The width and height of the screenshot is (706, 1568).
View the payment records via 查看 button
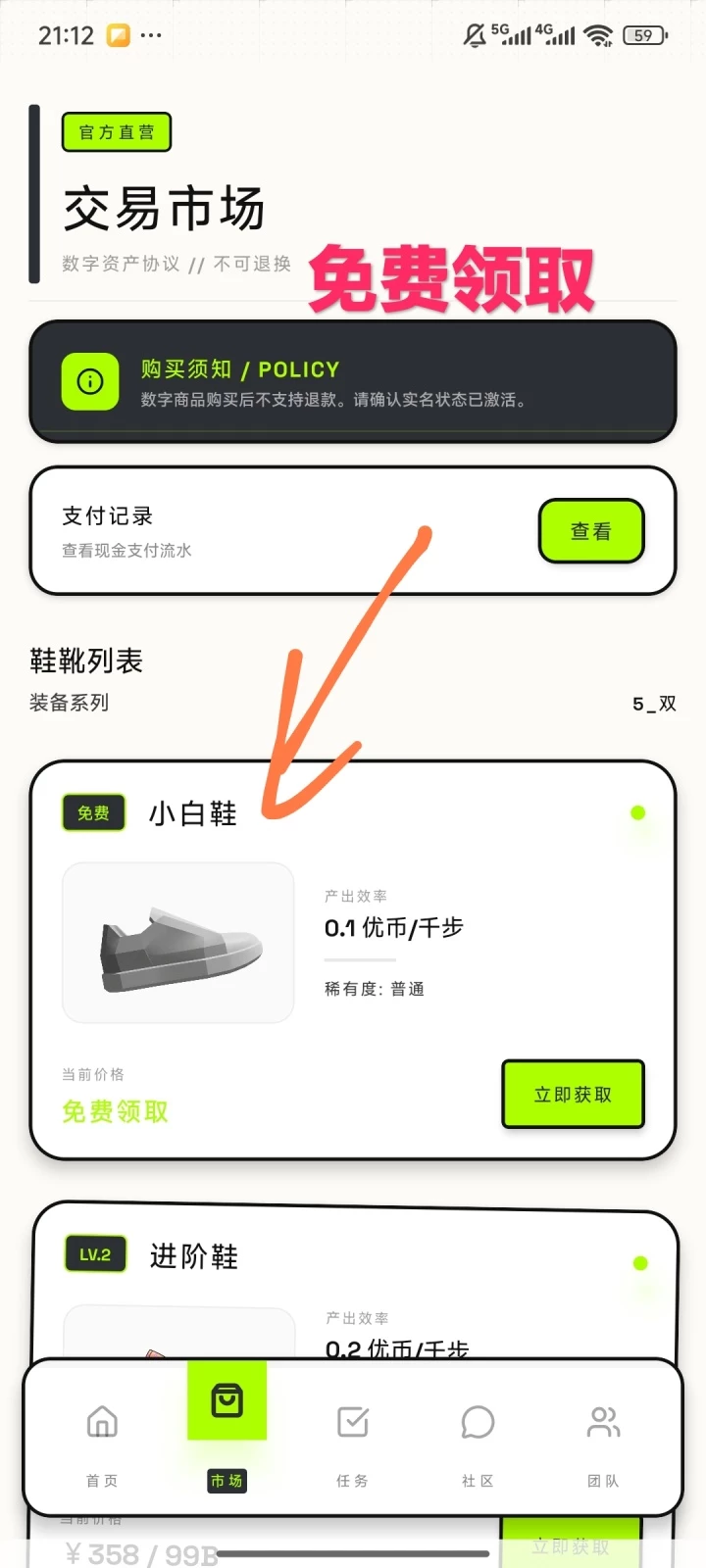(591, 531)
